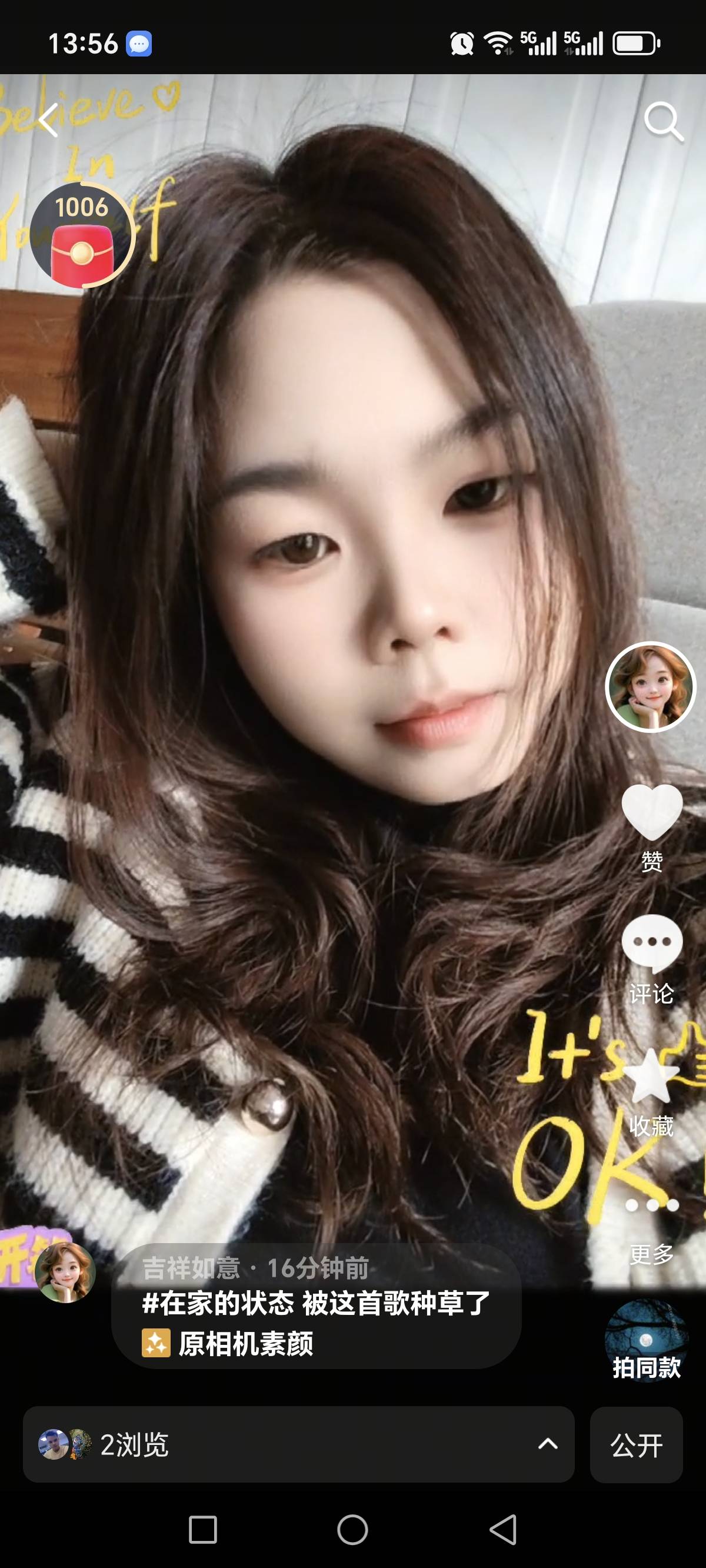
Task: Open the search magnifier icon
Action: click(x=663, y=121)
